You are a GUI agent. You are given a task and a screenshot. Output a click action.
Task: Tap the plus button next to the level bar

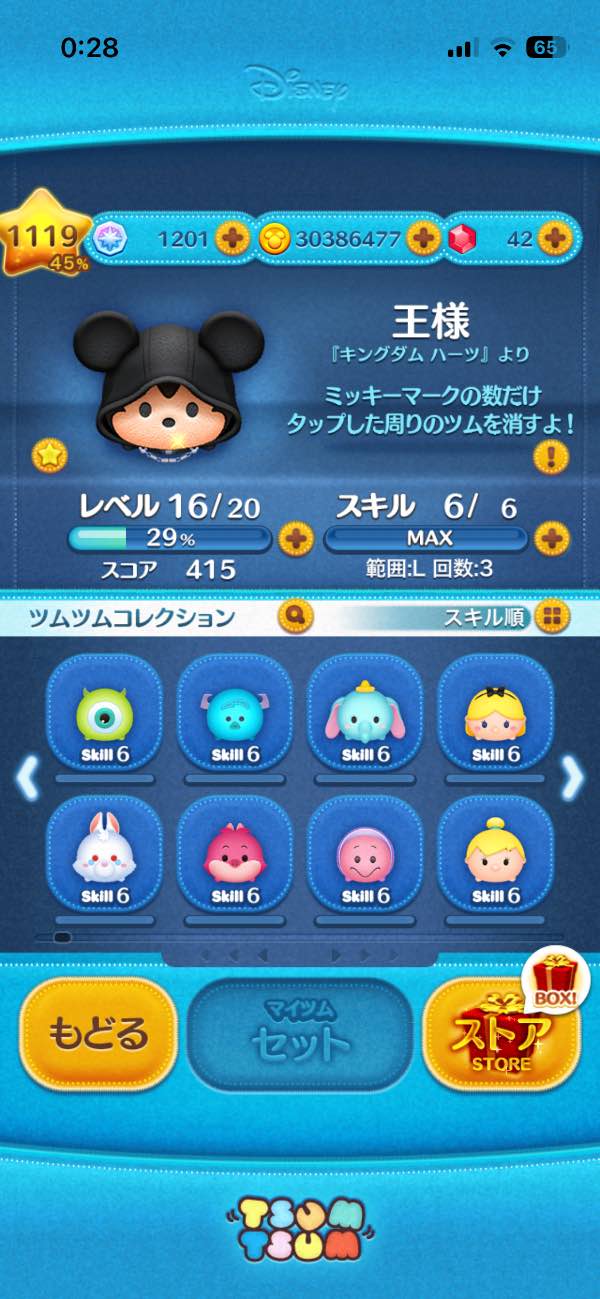pos(295,539)
